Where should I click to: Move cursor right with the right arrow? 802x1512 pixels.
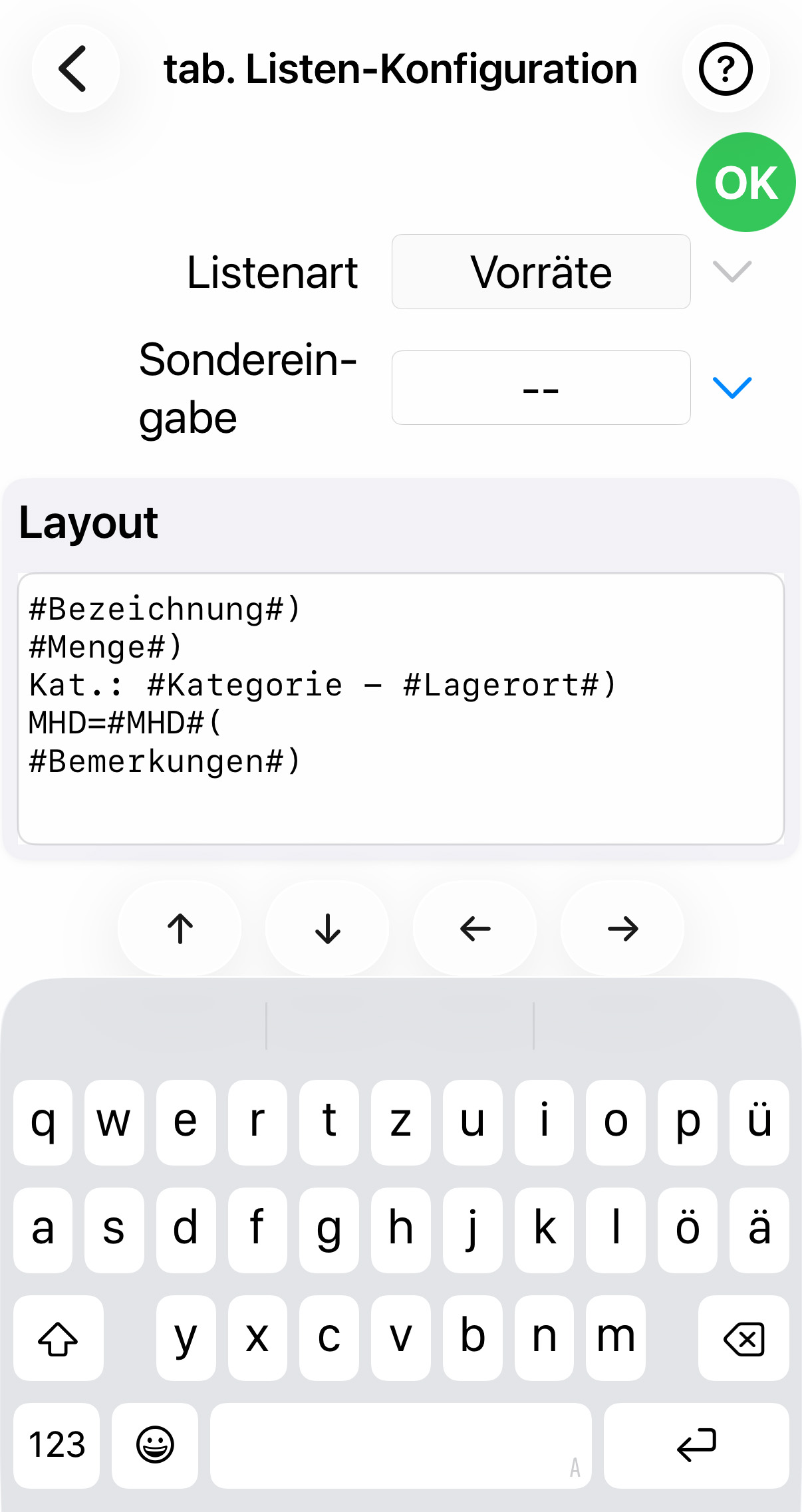[x=622, y=928]
